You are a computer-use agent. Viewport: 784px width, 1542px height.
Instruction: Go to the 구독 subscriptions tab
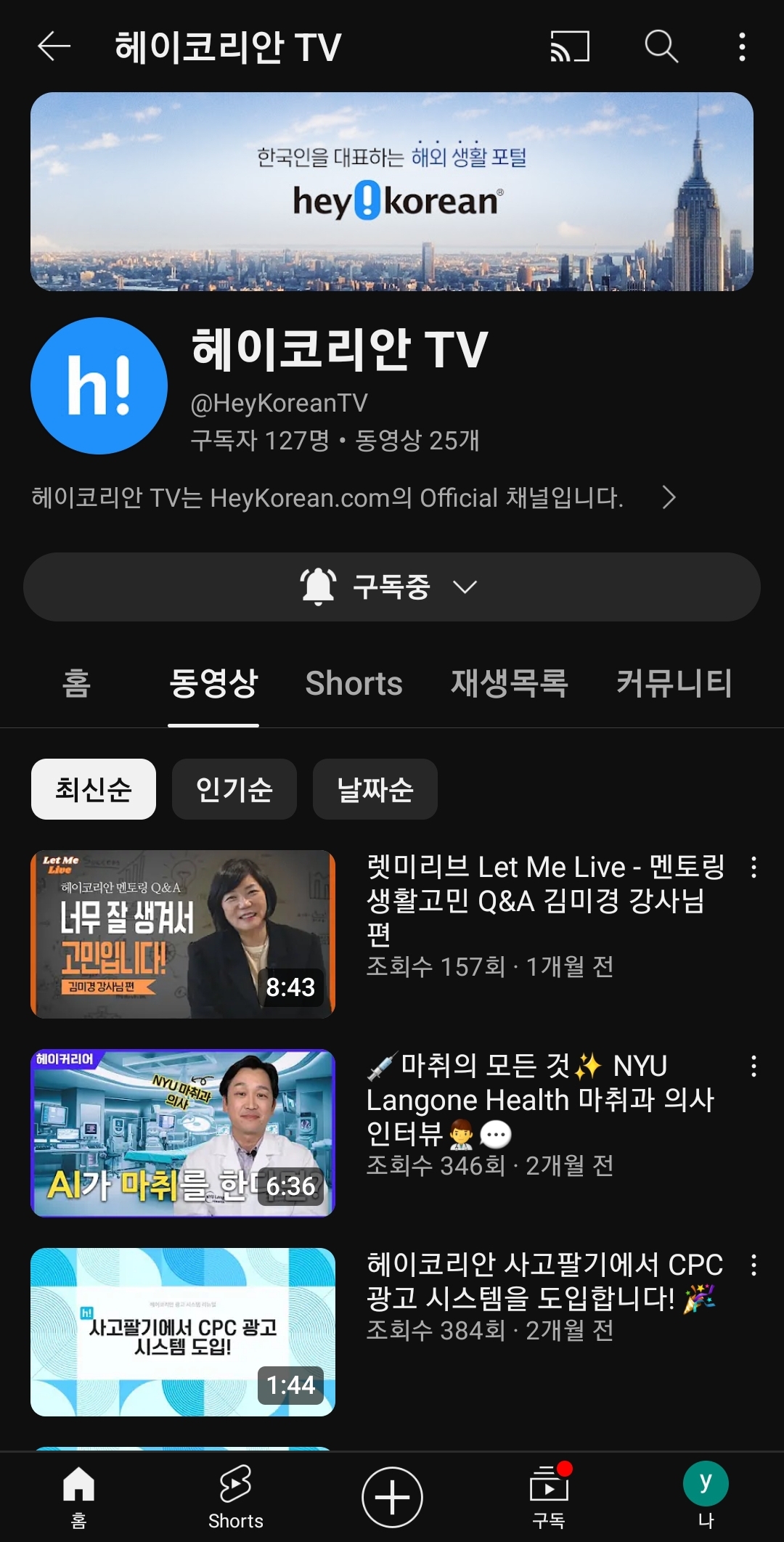point(549,1497)
